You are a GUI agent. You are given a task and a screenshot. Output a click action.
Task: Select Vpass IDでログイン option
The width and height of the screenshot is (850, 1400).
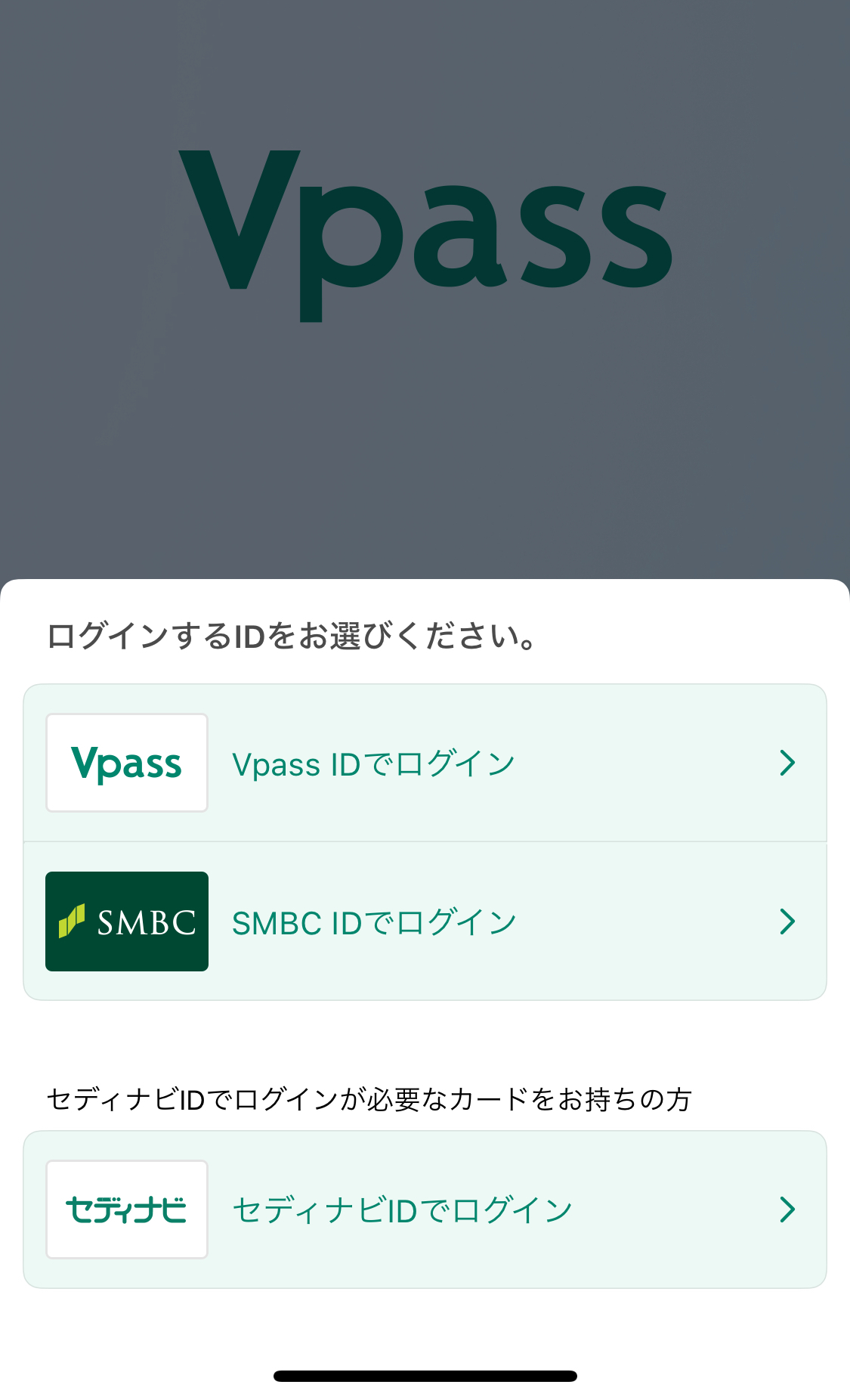point(425,763)
